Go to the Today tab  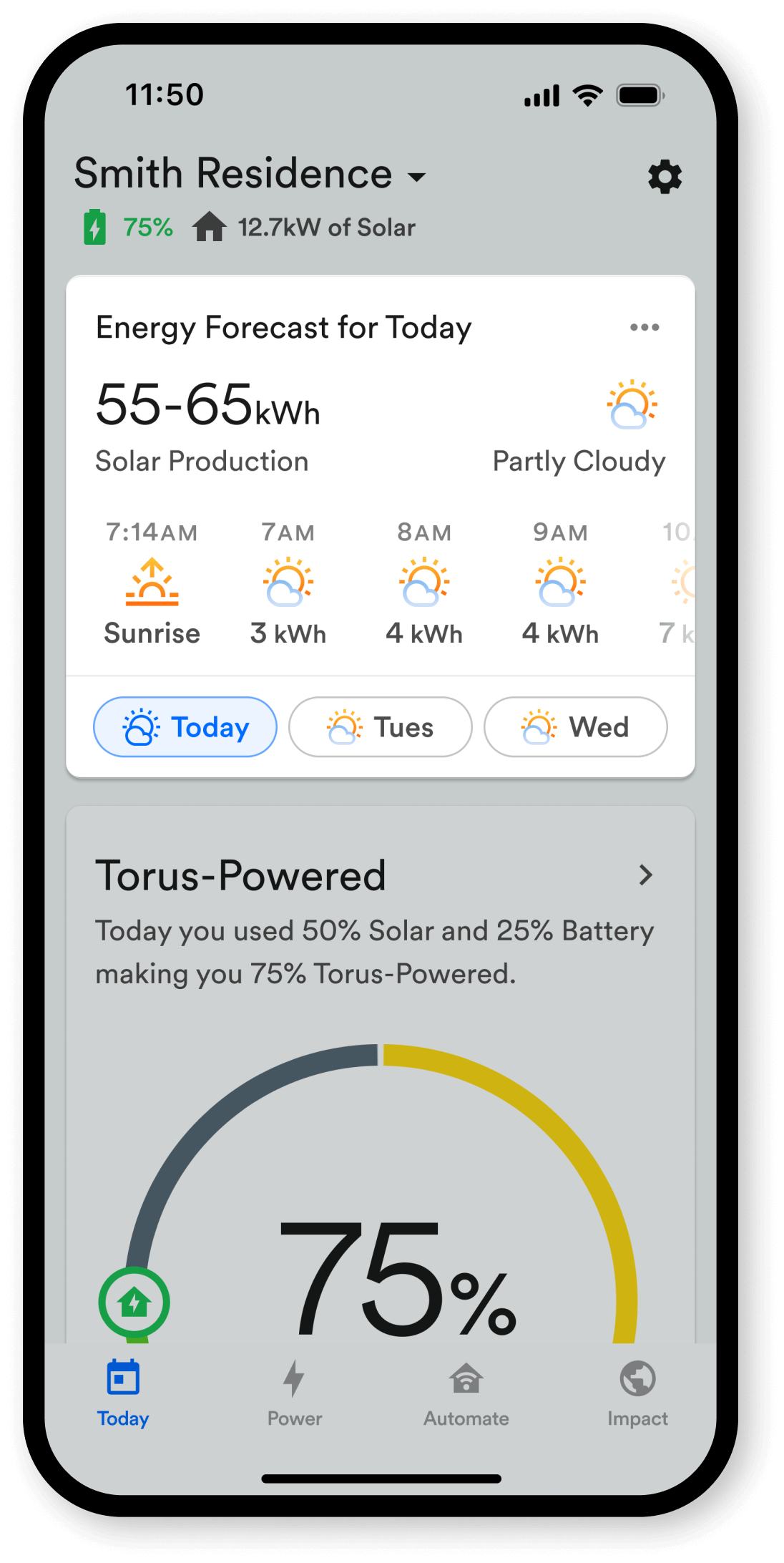[x=123, y=1393]
